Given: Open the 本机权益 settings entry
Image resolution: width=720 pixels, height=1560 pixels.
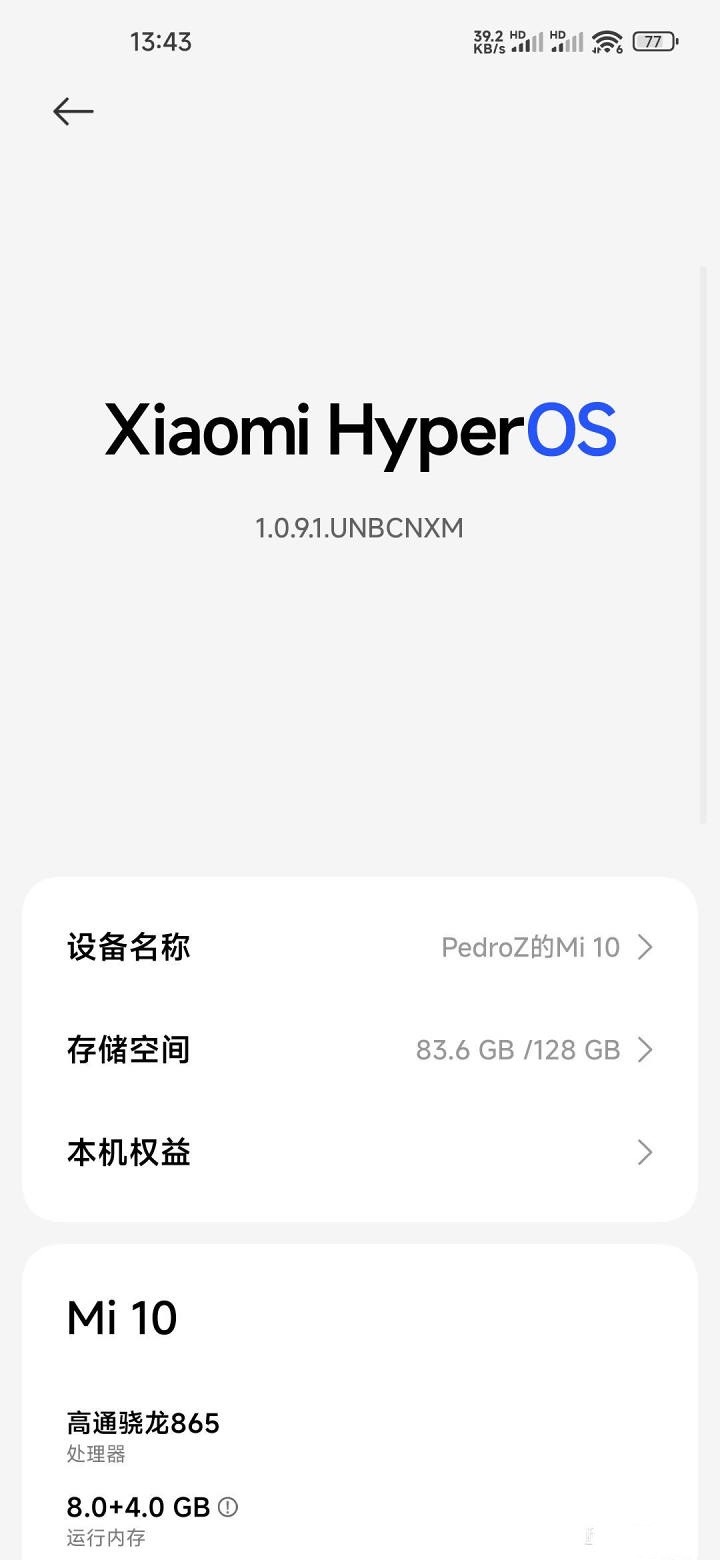Looking at the screenshot, I should tap(128, 1152).
